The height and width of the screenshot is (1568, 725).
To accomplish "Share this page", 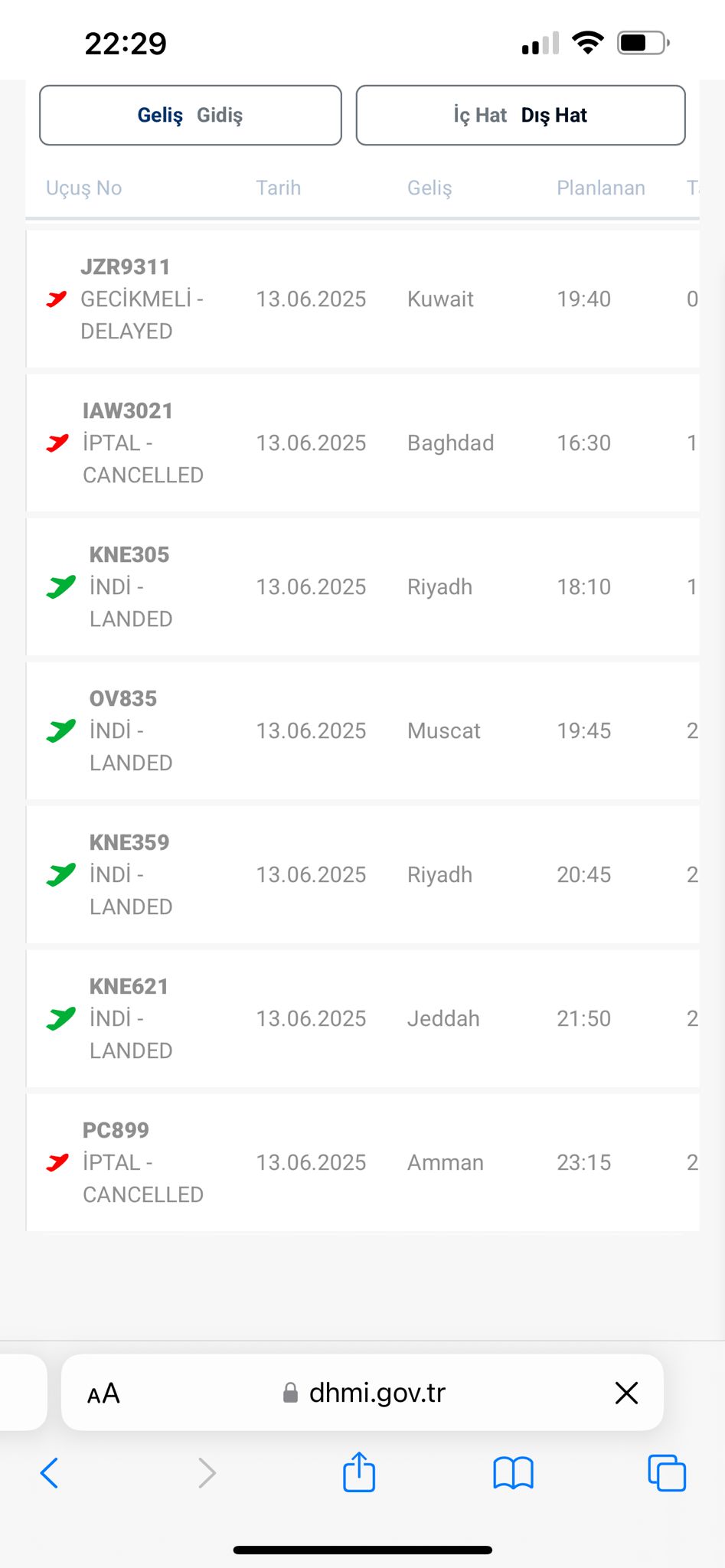I will [x=359, y=1472].
